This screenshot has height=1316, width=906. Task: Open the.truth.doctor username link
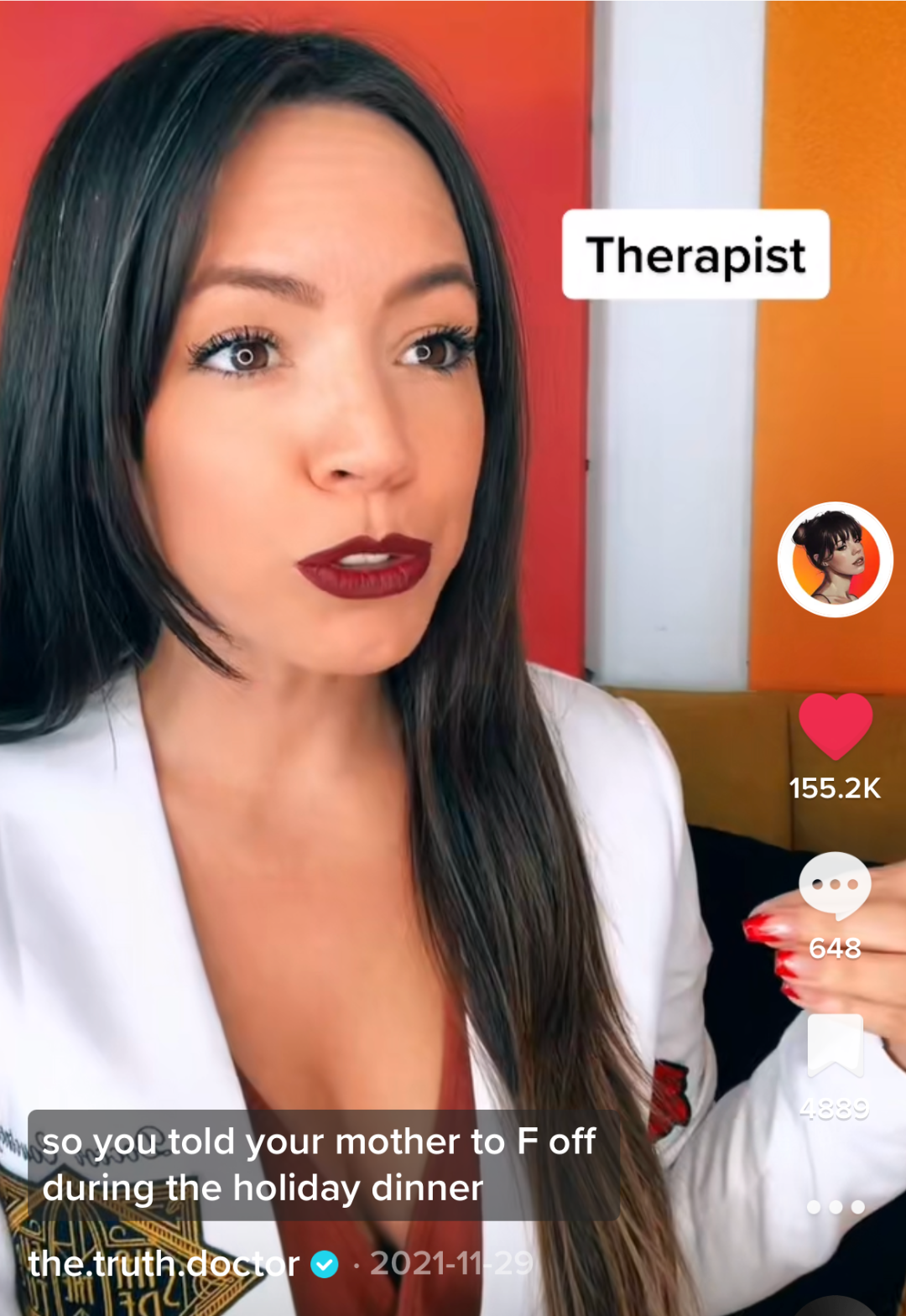164,1263
